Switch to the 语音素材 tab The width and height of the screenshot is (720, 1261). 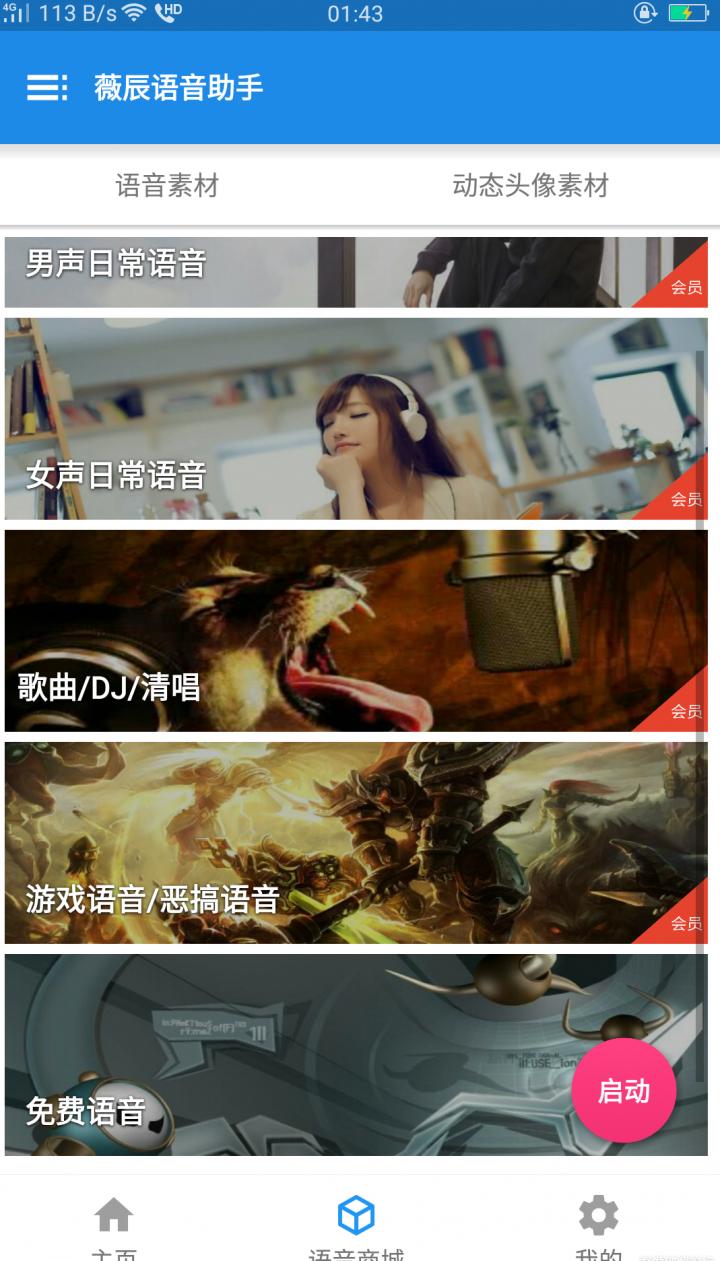tap(168, 187)
